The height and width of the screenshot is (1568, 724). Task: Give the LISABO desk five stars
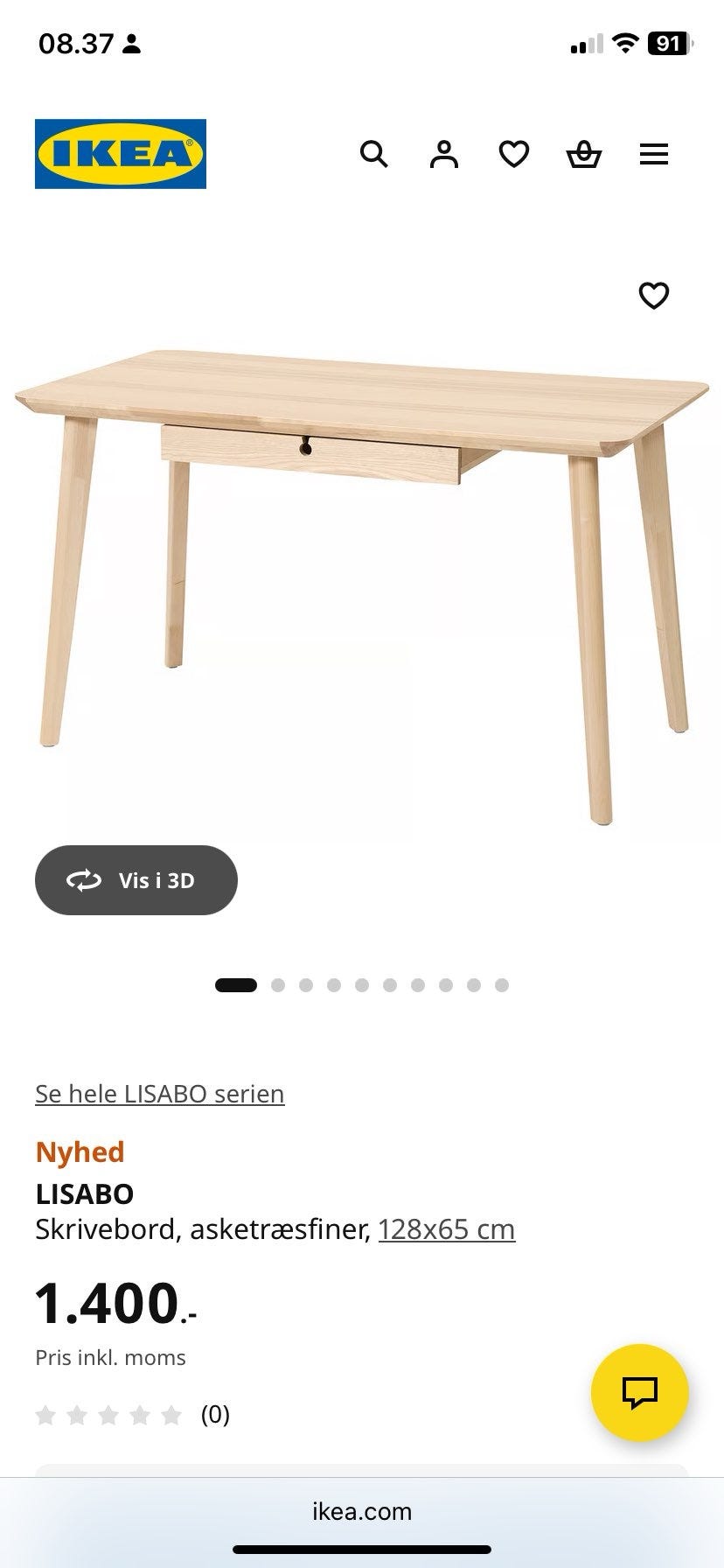coord(171,1413)
